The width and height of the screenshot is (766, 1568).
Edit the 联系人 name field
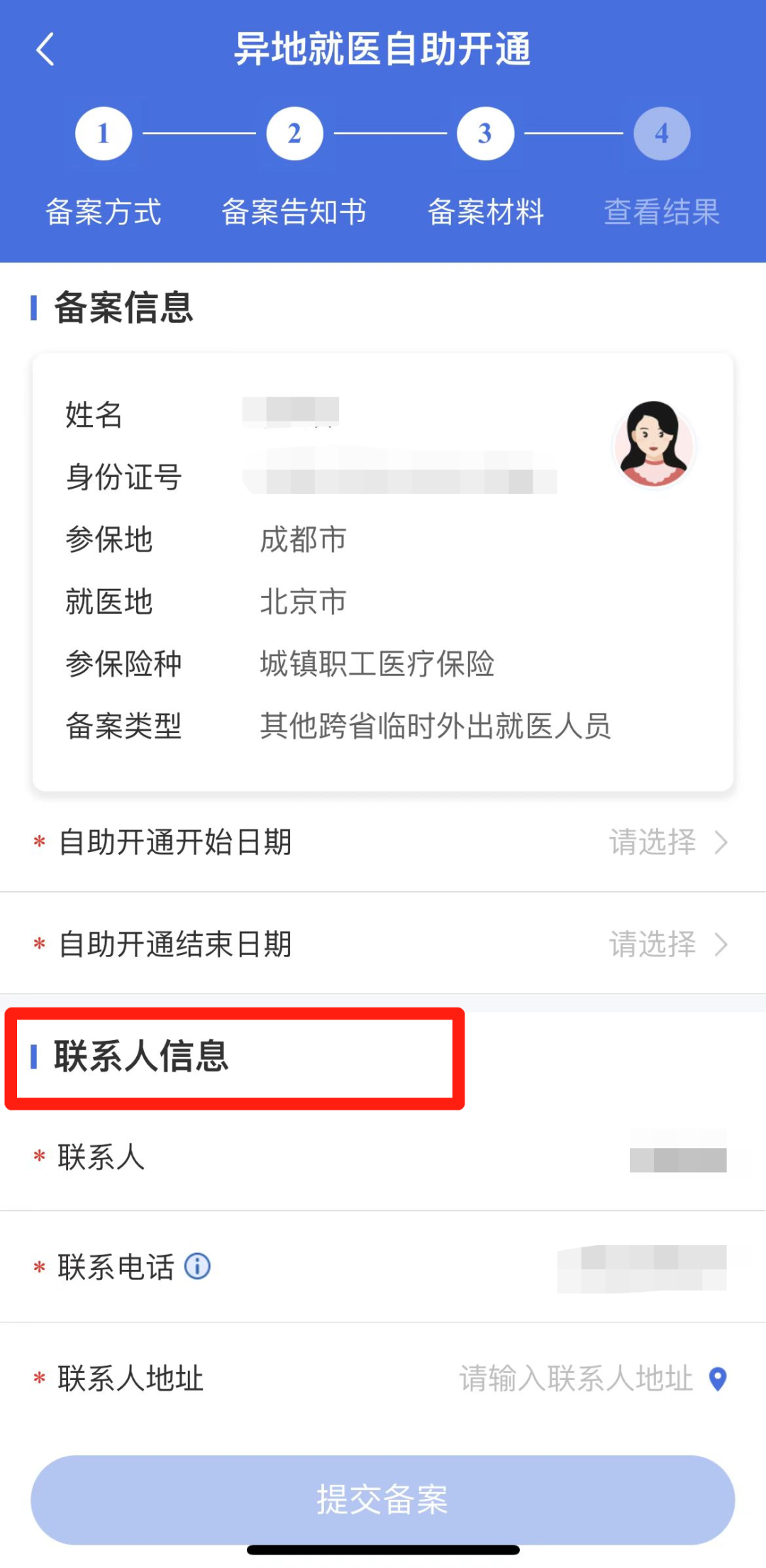pyautogui.click(x=678, y=1159)
